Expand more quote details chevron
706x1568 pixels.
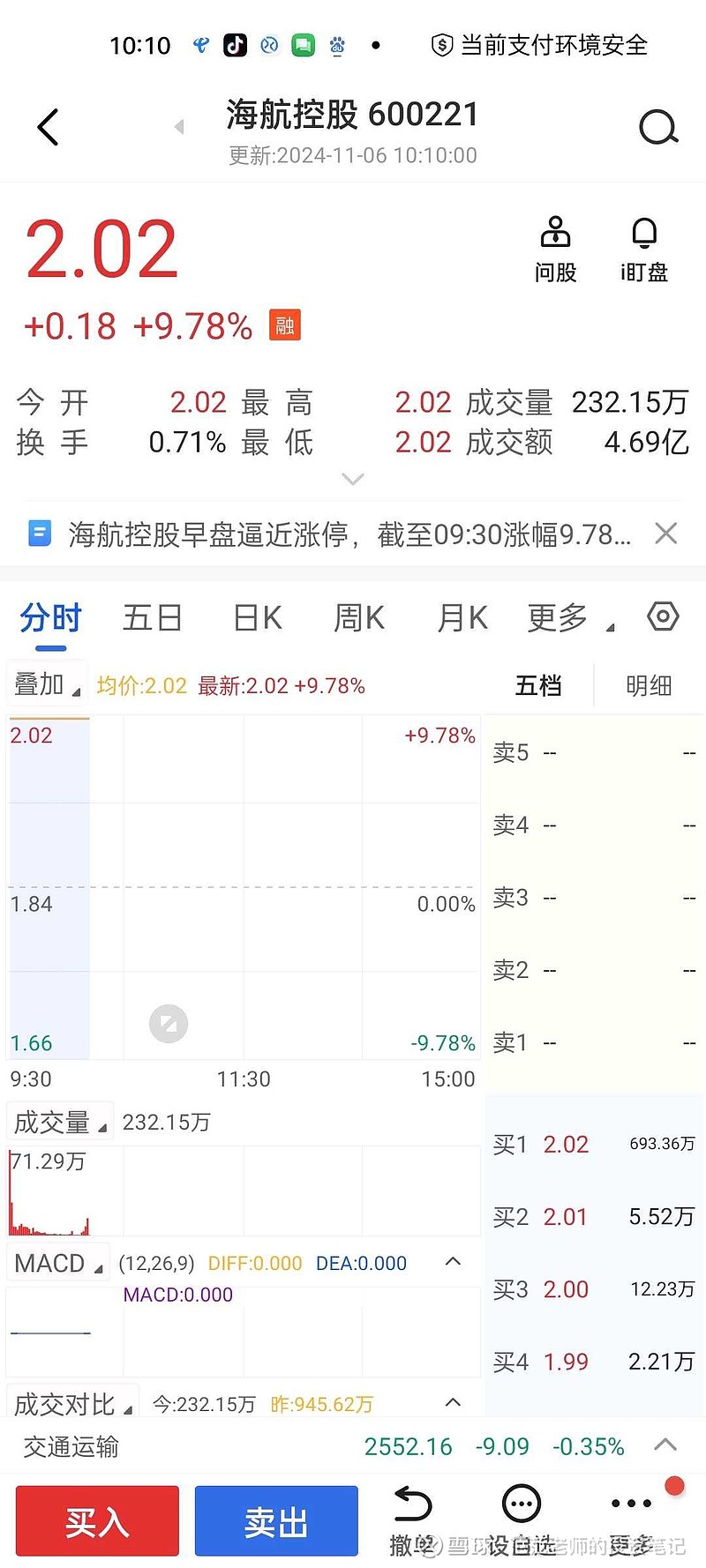point(353,479)
